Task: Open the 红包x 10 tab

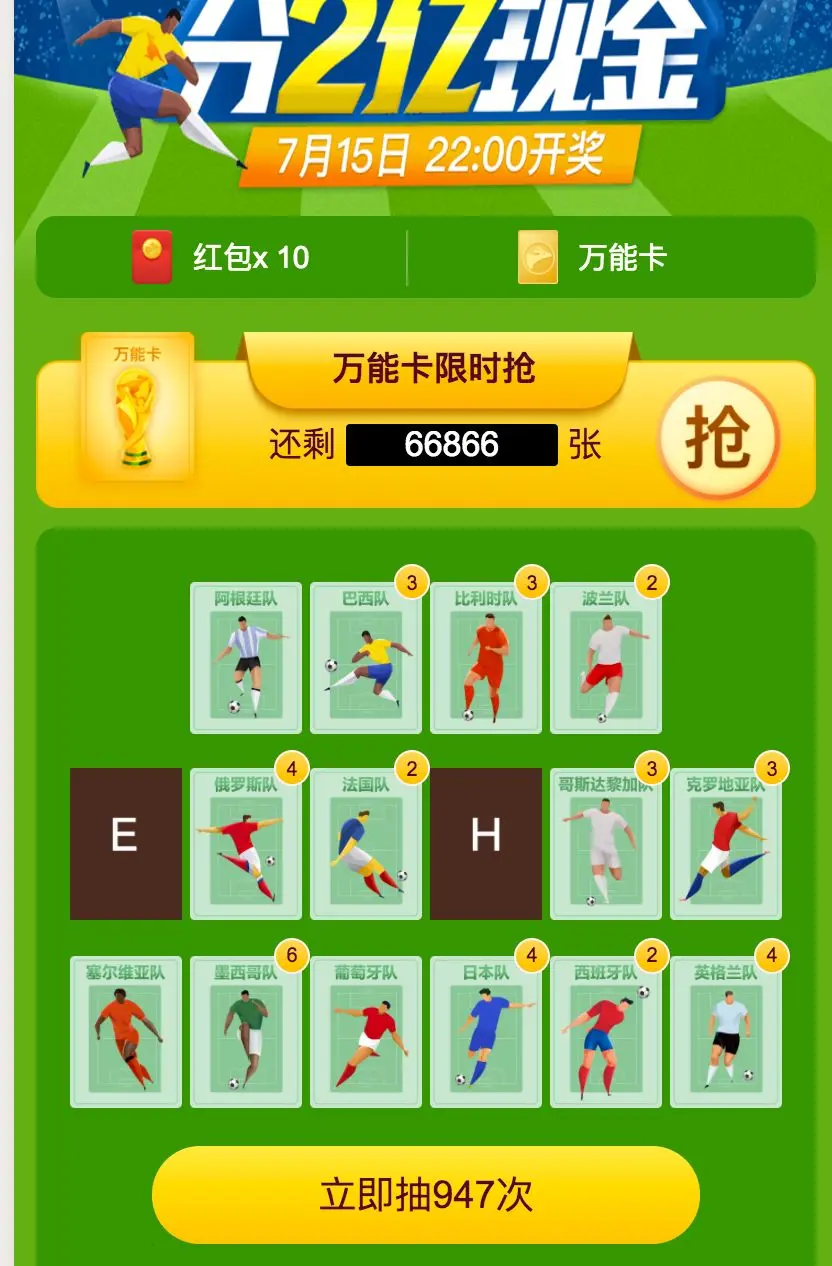Action: (222, 258)
